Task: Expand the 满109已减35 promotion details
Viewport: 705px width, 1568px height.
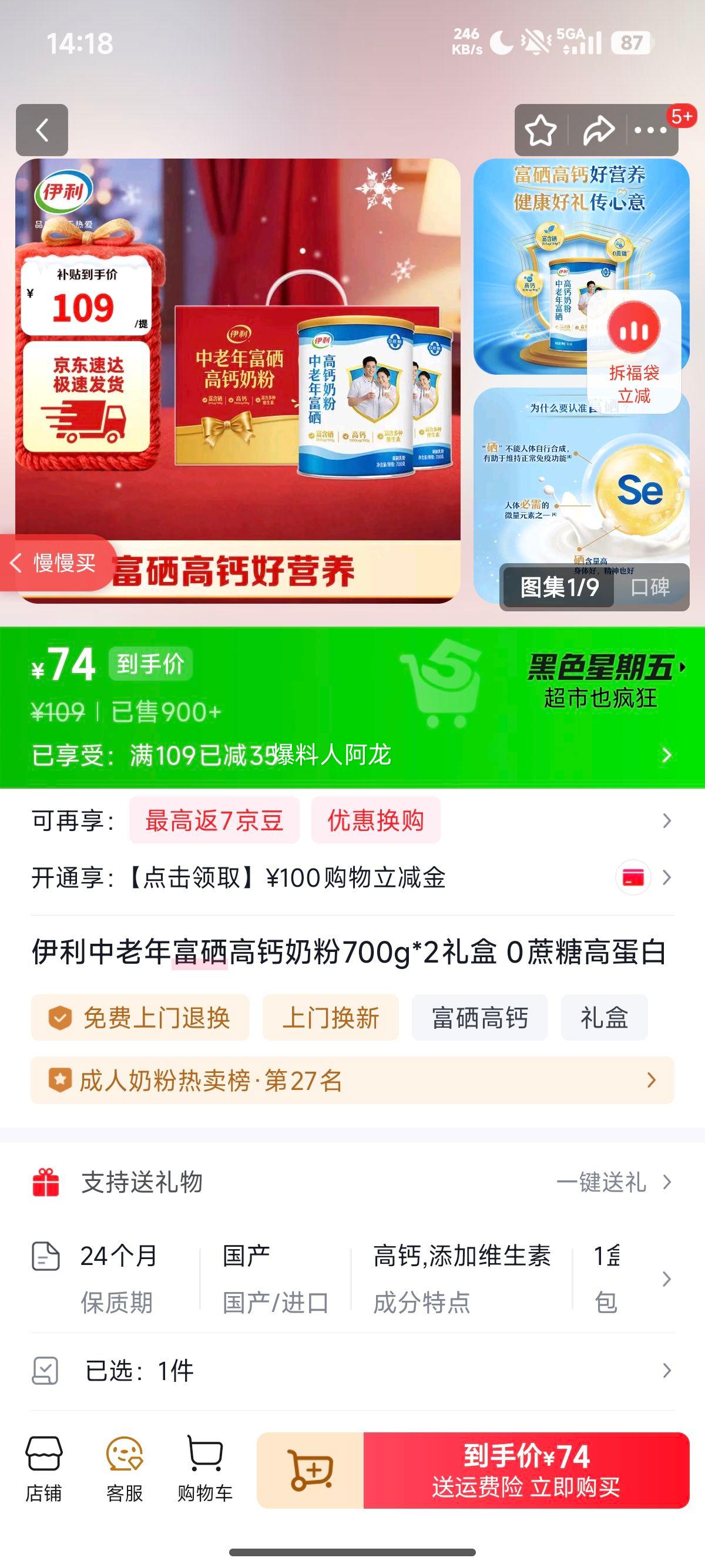Action: point(665,755)
